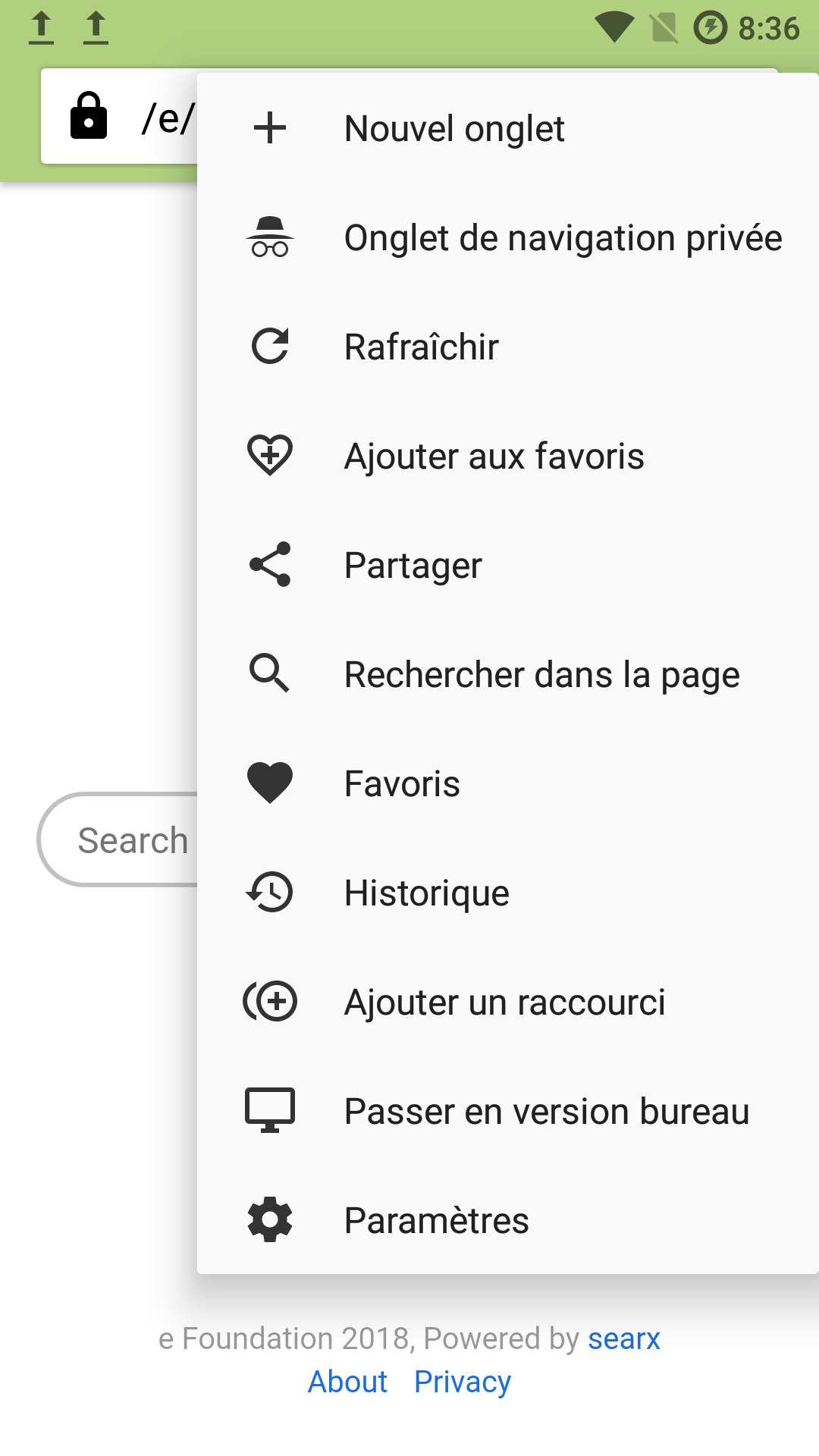Choose Ajouter aux favoris
Image resolution: width=819 pixels, height=1456 pixels.
[x=508, y=456]
